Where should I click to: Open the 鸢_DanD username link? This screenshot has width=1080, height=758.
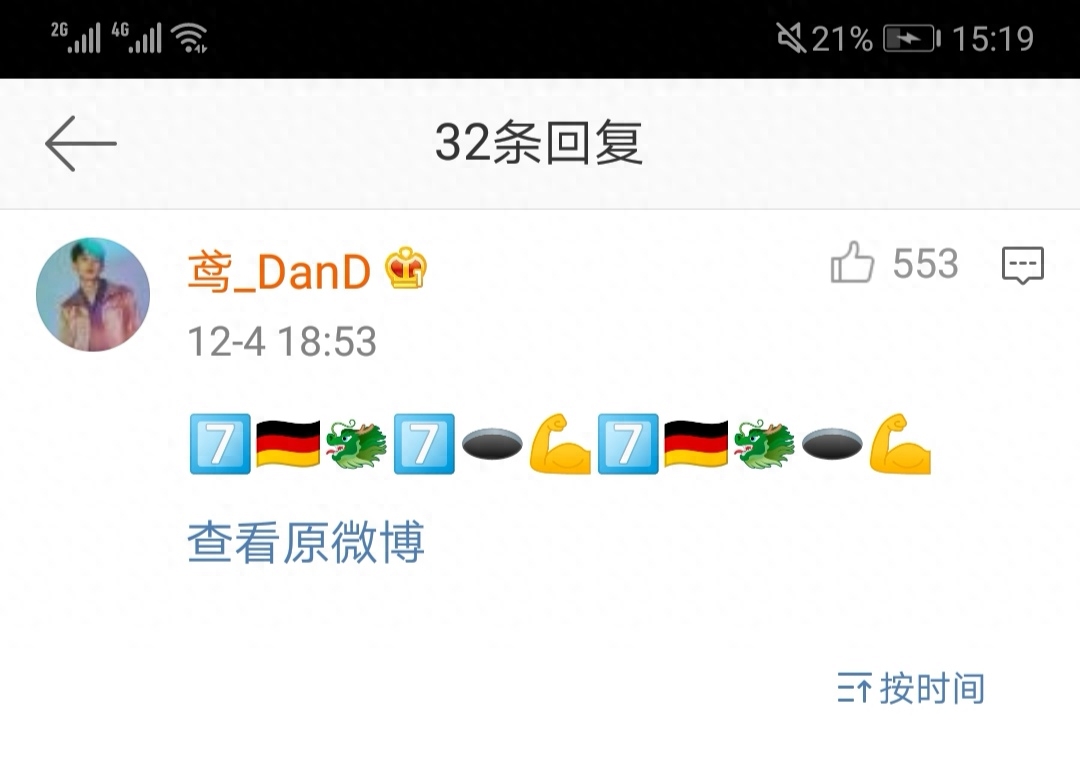pos(279,271)
